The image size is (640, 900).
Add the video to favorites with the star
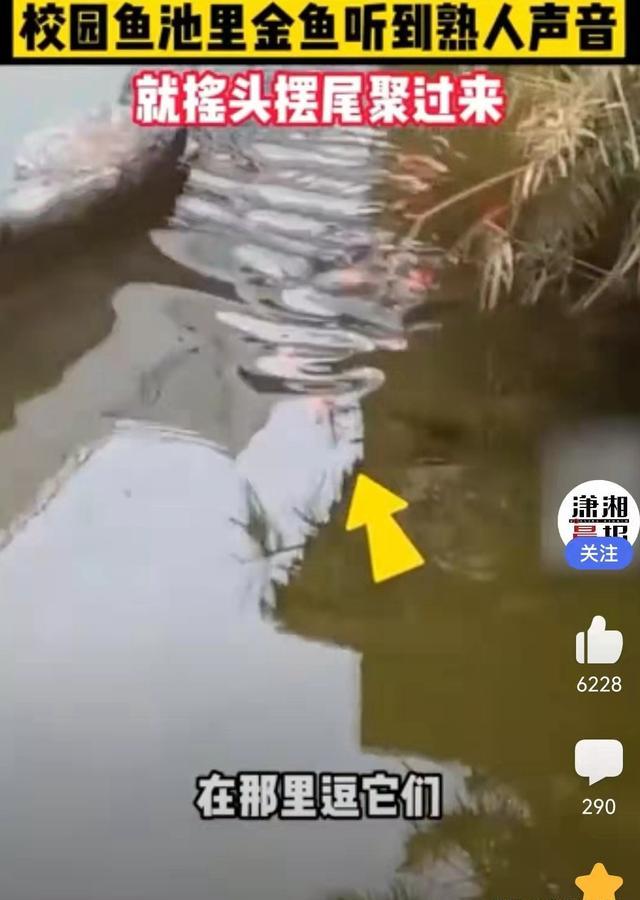coord(598,882)
